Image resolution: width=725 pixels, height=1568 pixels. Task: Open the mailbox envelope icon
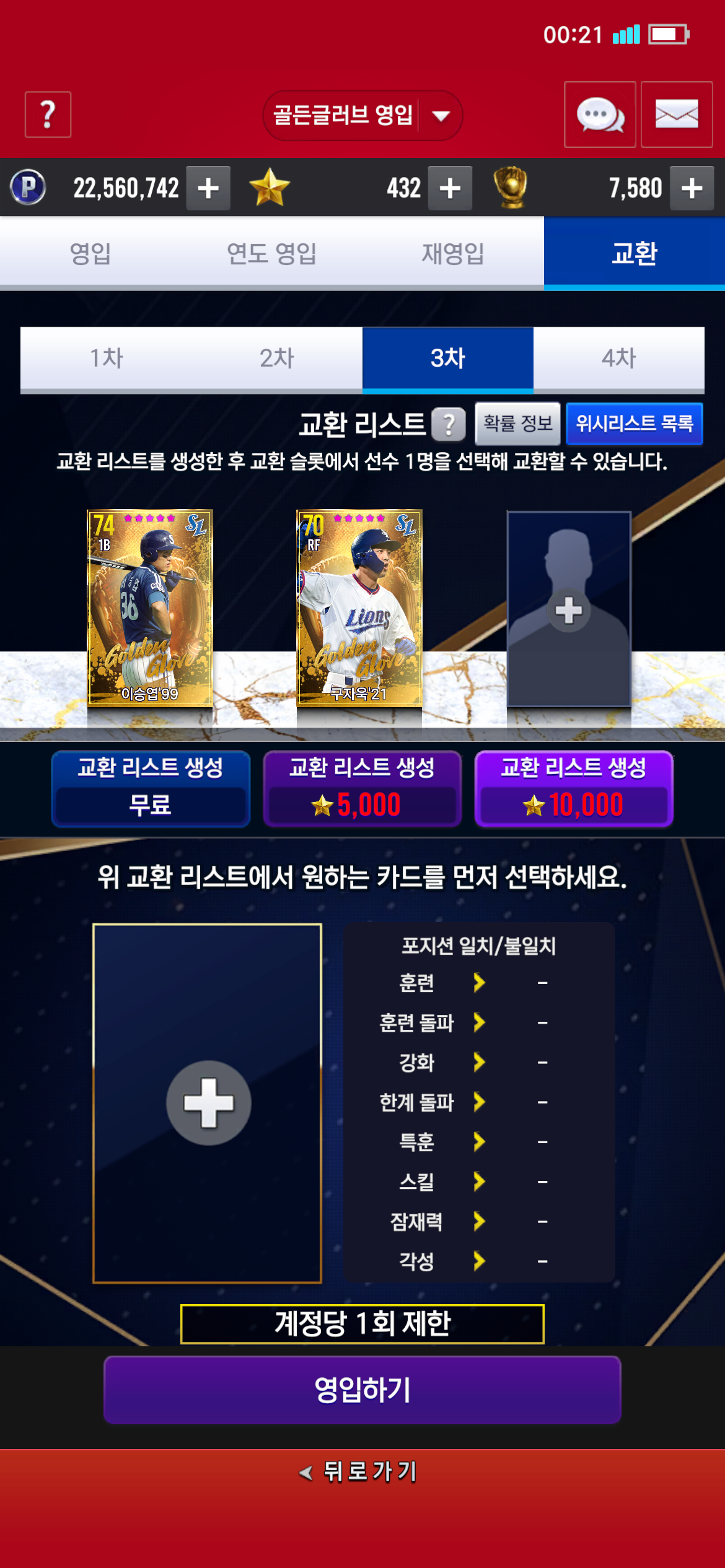(676, 115)
